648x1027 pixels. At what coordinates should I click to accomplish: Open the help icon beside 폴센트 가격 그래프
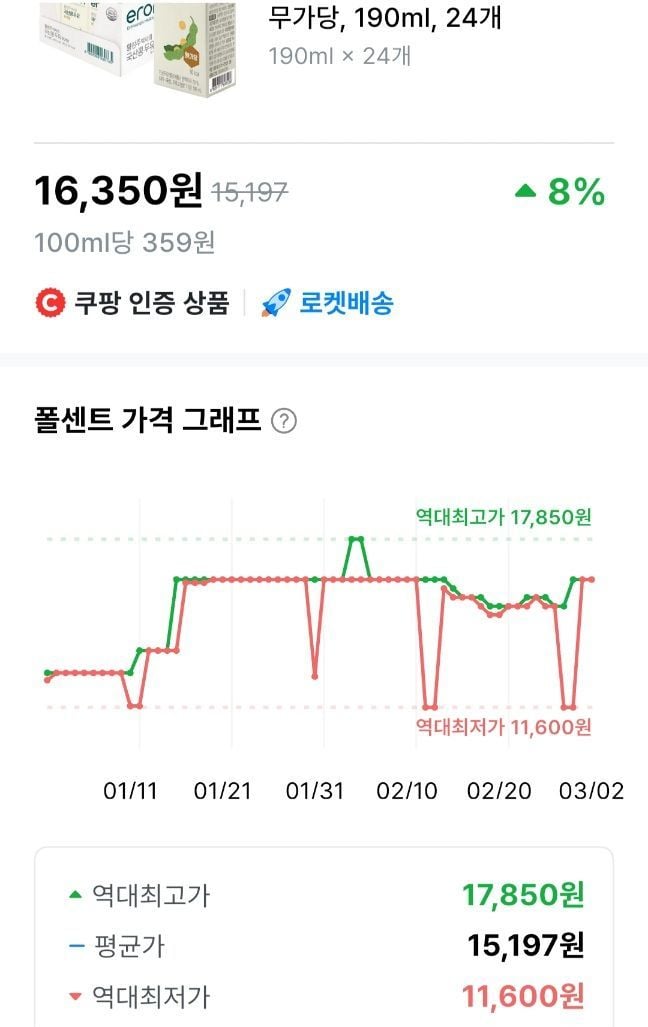(285, 422)
